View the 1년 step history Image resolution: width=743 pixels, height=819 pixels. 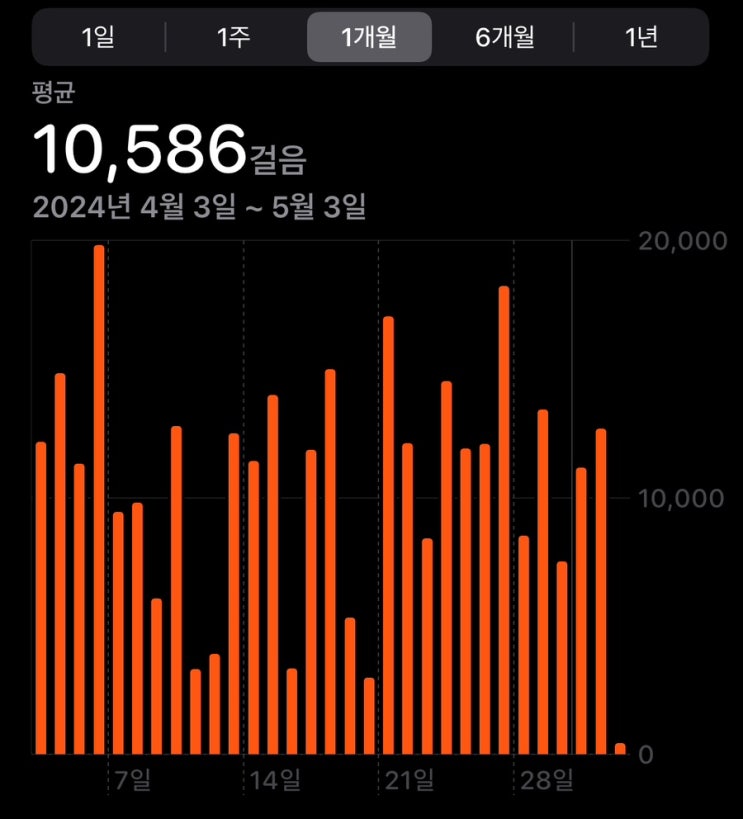640,38
